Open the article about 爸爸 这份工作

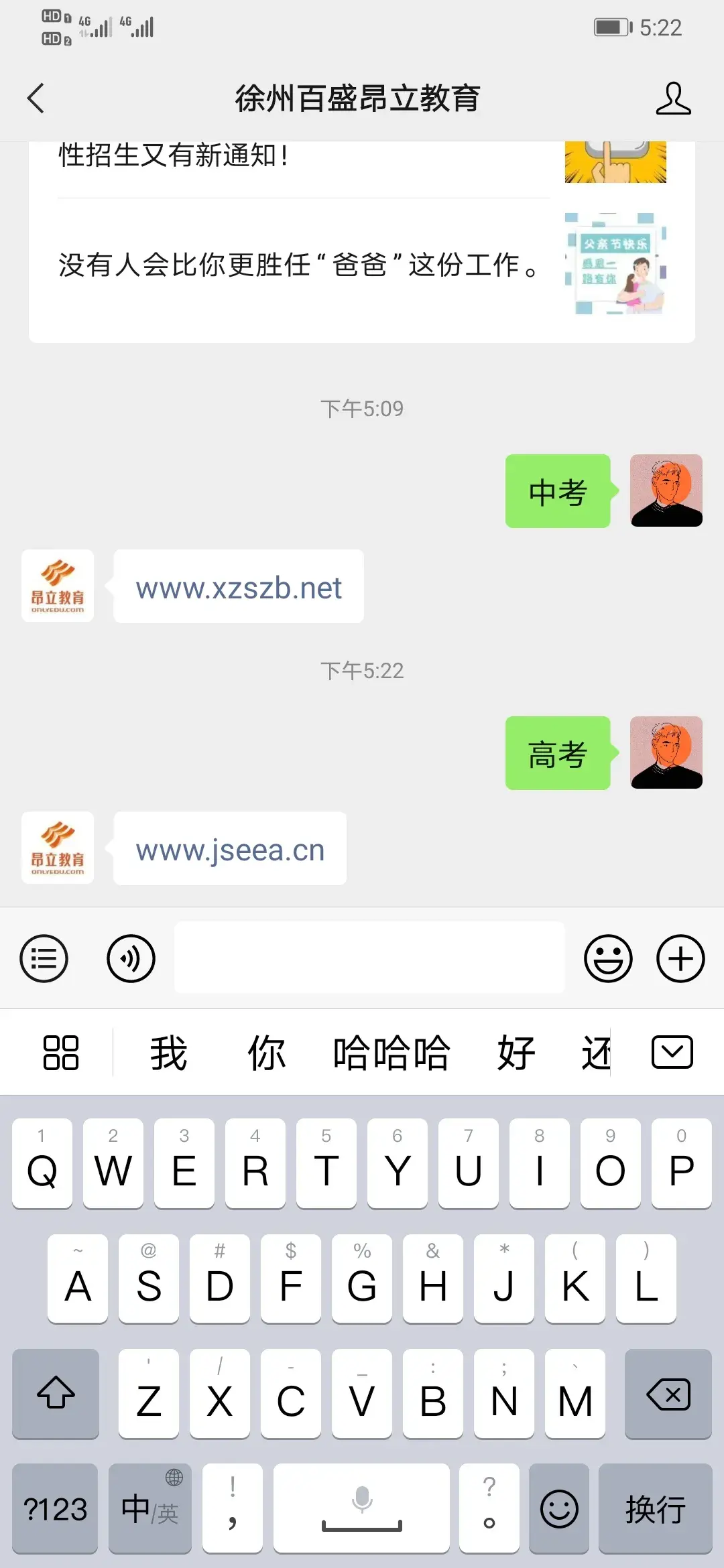[x=298, y=265]
